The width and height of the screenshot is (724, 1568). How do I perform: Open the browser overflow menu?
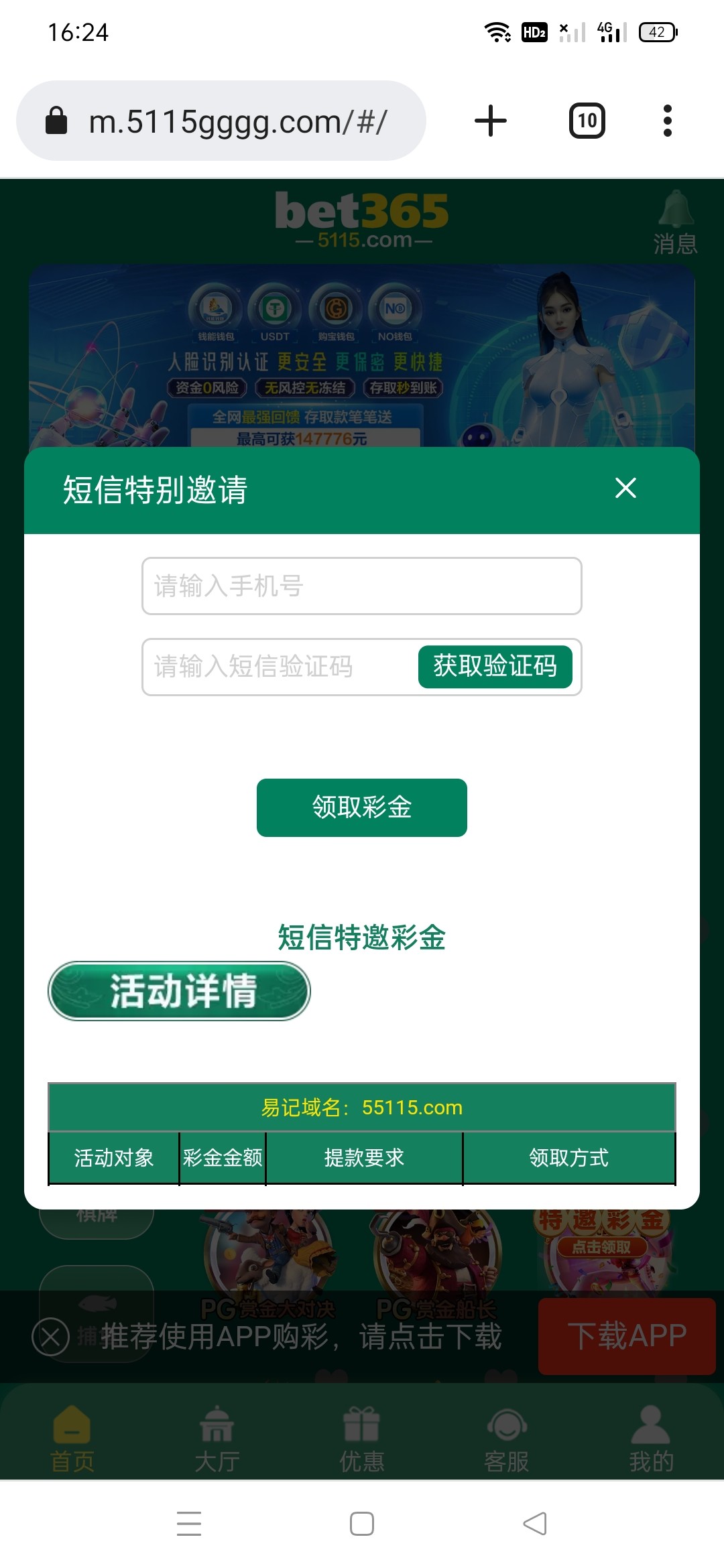pyautogui.click(x=667, y=121)
